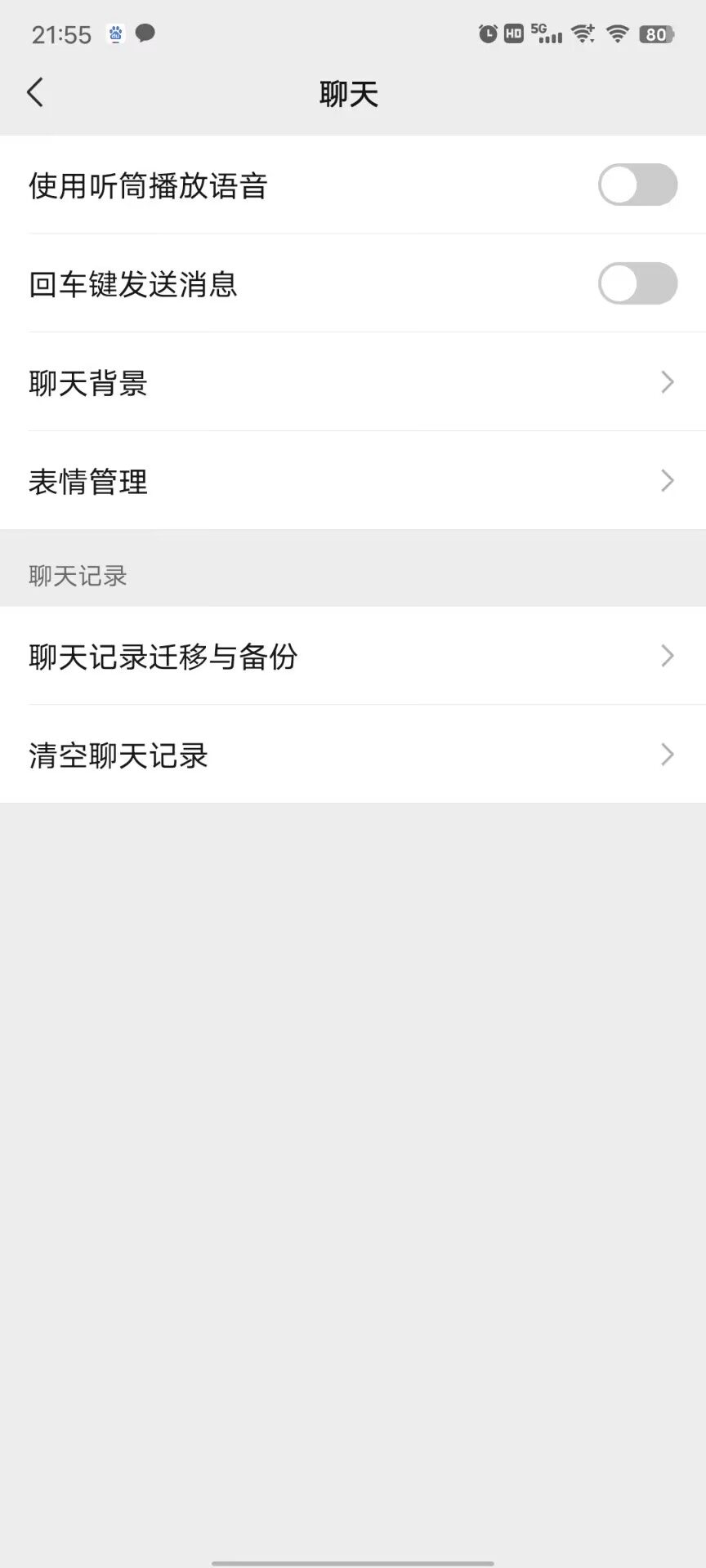Open the message notification icon in status bar
The height and width of the screenshot is (1568, 706).
[145, 34]
